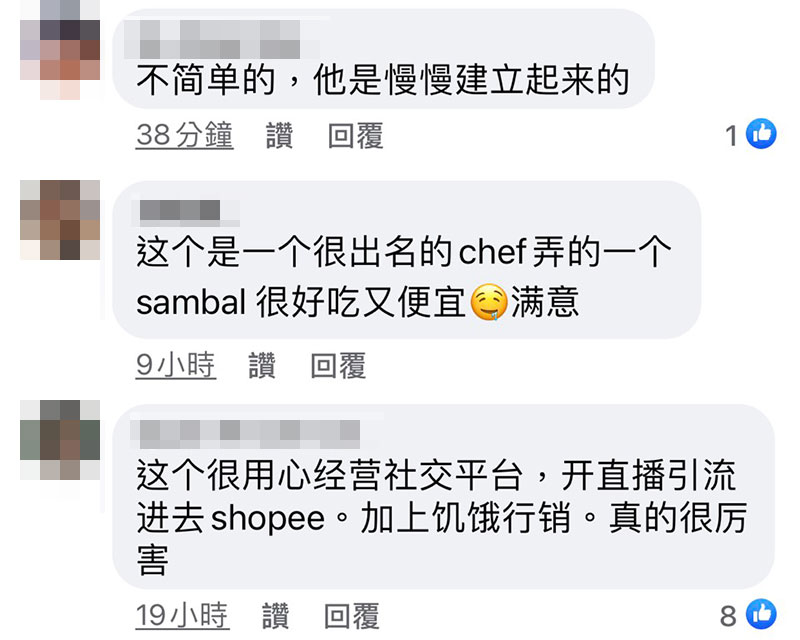This screenshot has width=800, height=640.
Task: Reply to the 38分鐘 comment
Action: coord(355,136)
